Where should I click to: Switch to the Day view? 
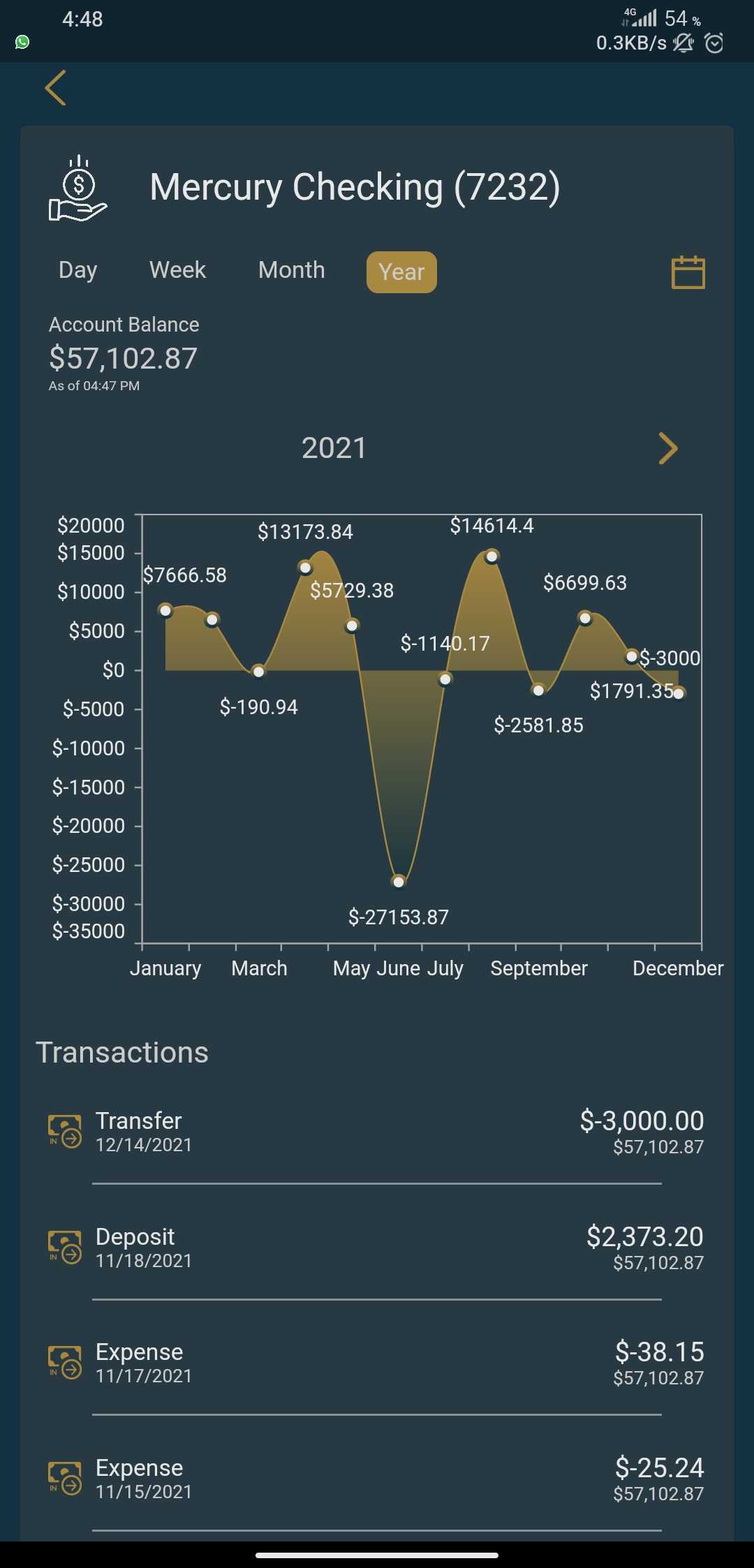click(x=77, y=270)
